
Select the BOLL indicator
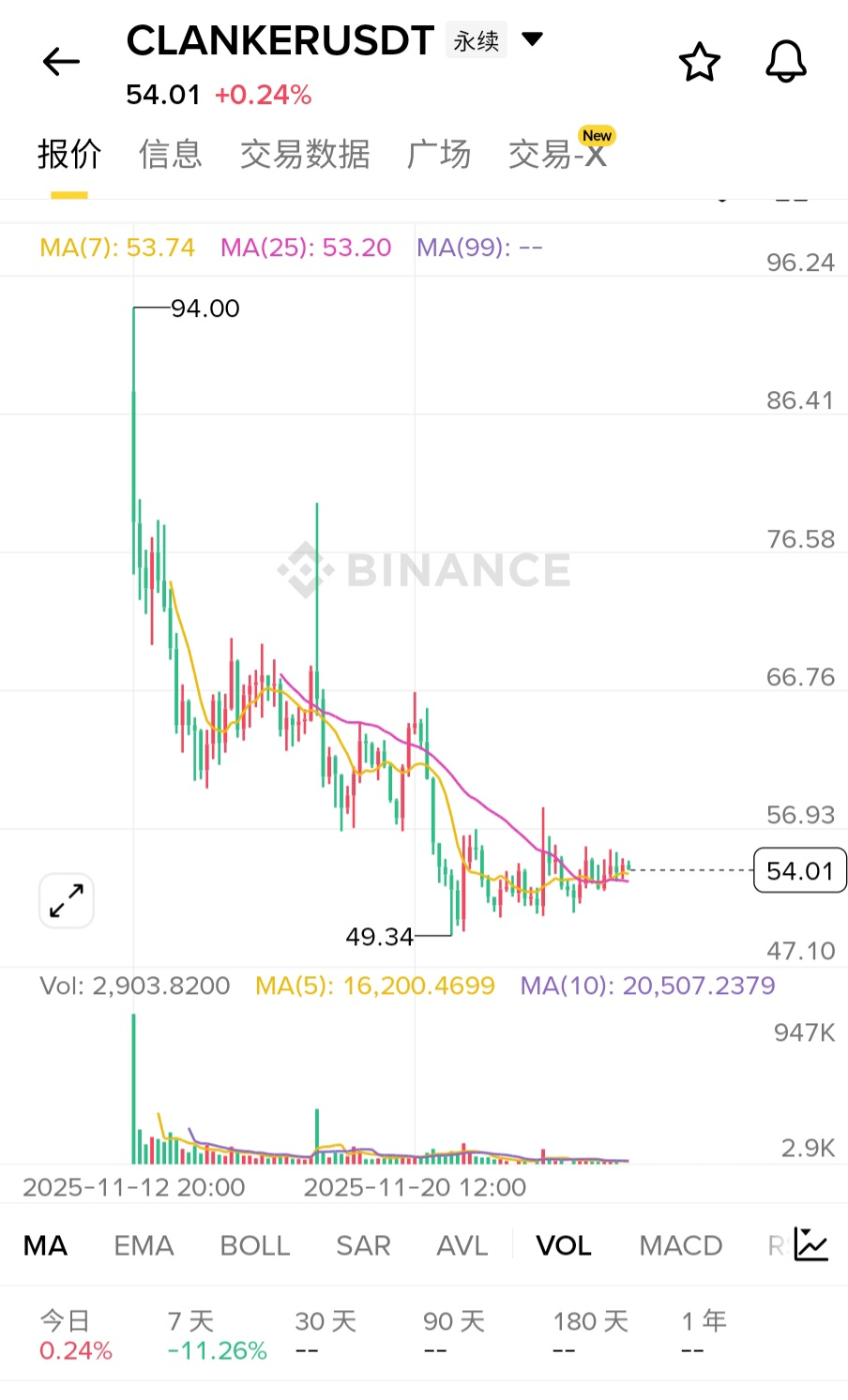(x=254, y=1245)
